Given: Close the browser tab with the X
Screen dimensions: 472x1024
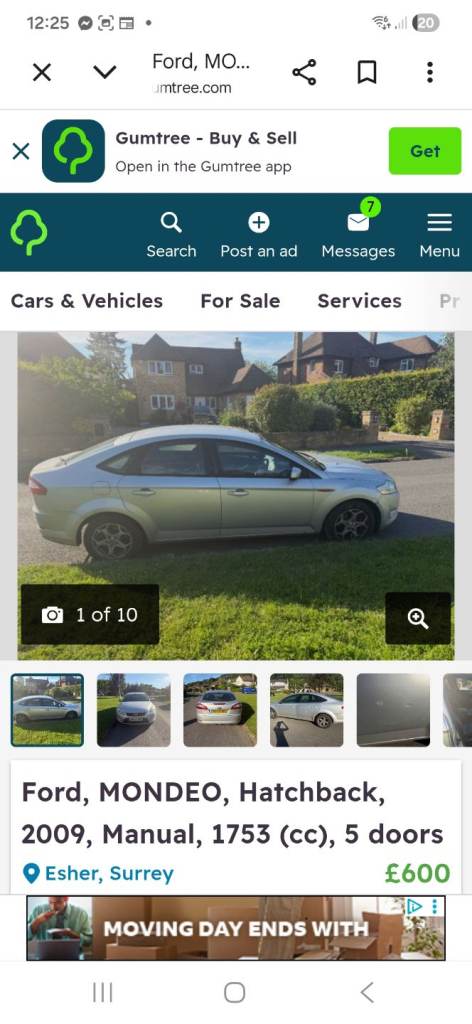Looking at the screenshot, I should point(42,72).
